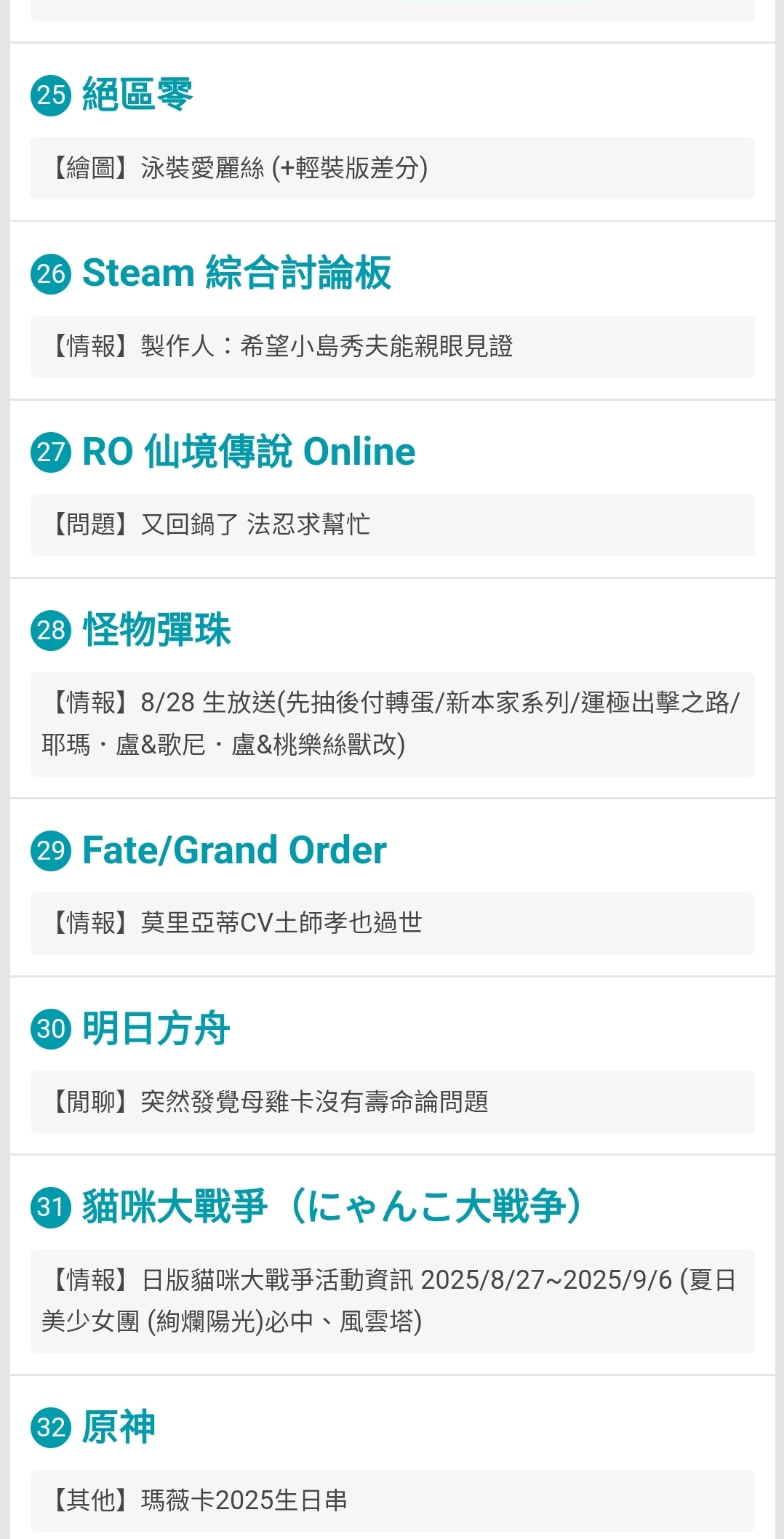Go to the 怪物彈珠 board

[x=156, y=630]
